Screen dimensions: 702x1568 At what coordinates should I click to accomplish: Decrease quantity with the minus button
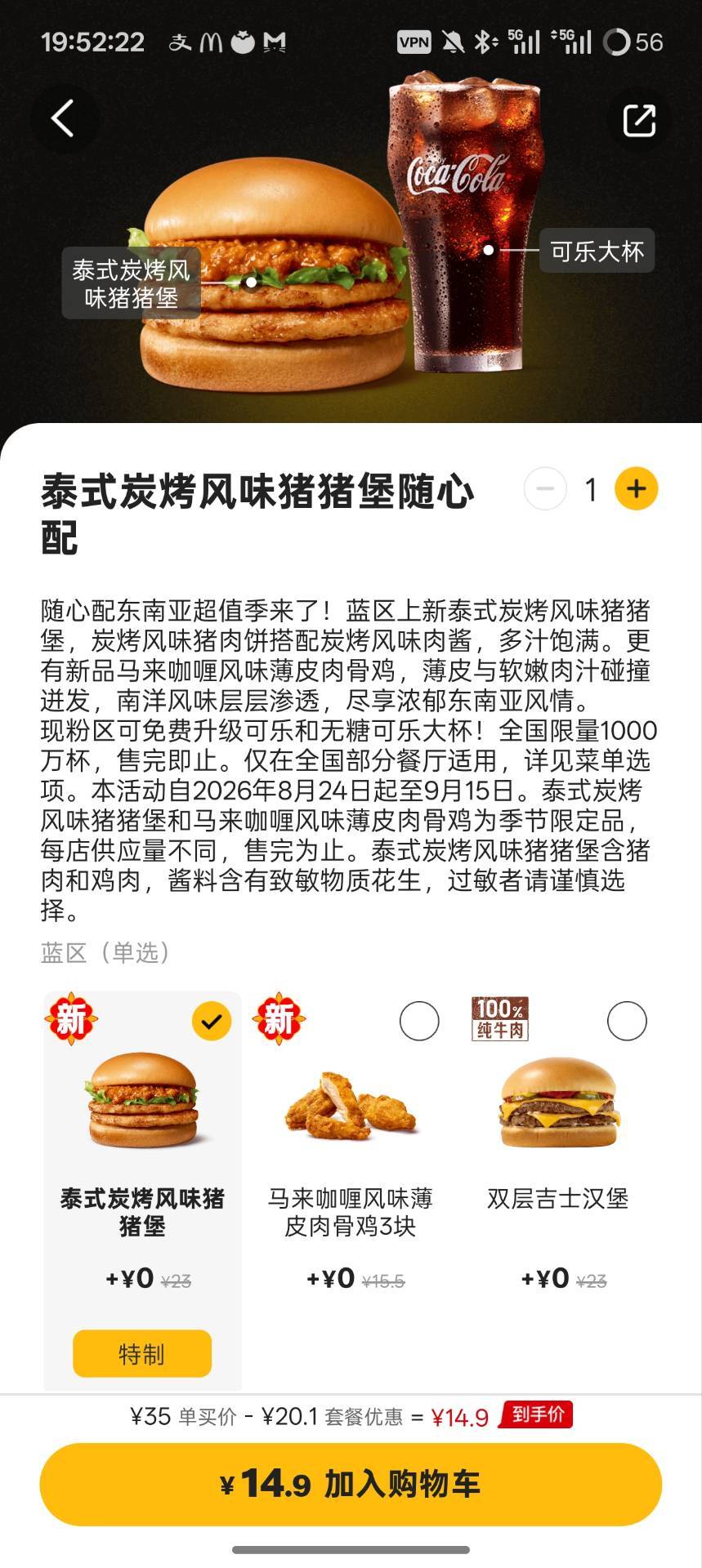pyautogui.click(x=545, y=489)
